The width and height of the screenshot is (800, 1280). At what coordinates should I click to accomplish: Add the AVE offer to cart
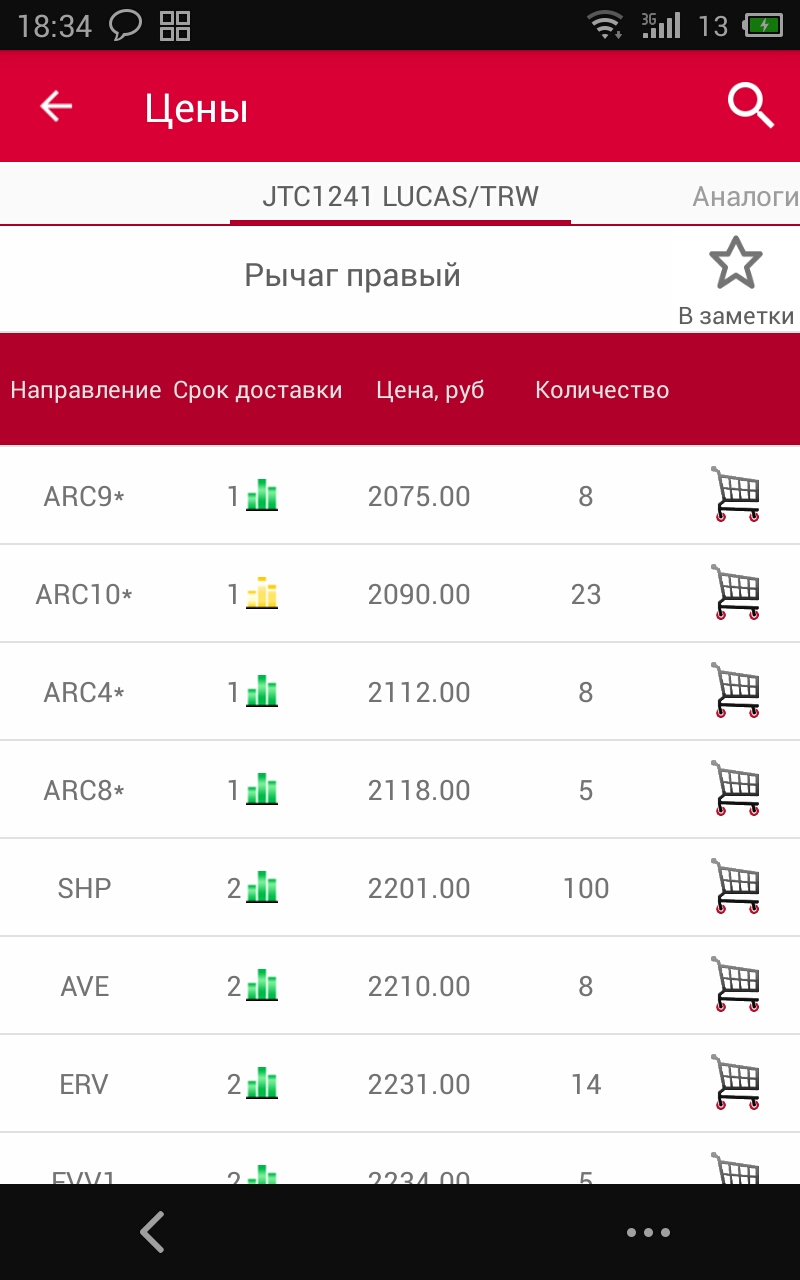(737, 984)
